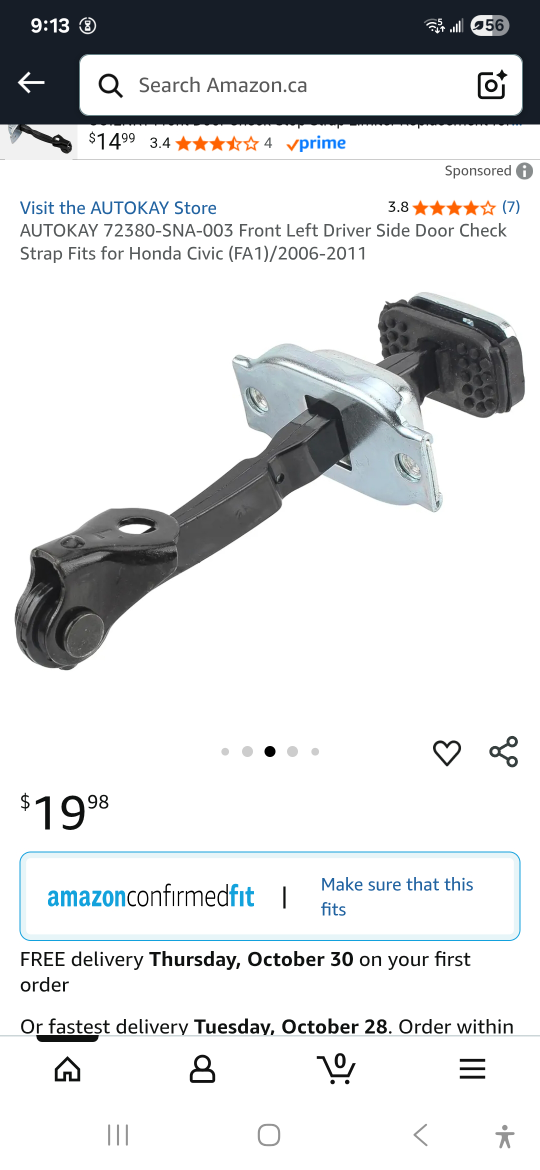Open the sponsored $14.99 door check product
Screen dimensions: 540x1170
coord(270,140)
